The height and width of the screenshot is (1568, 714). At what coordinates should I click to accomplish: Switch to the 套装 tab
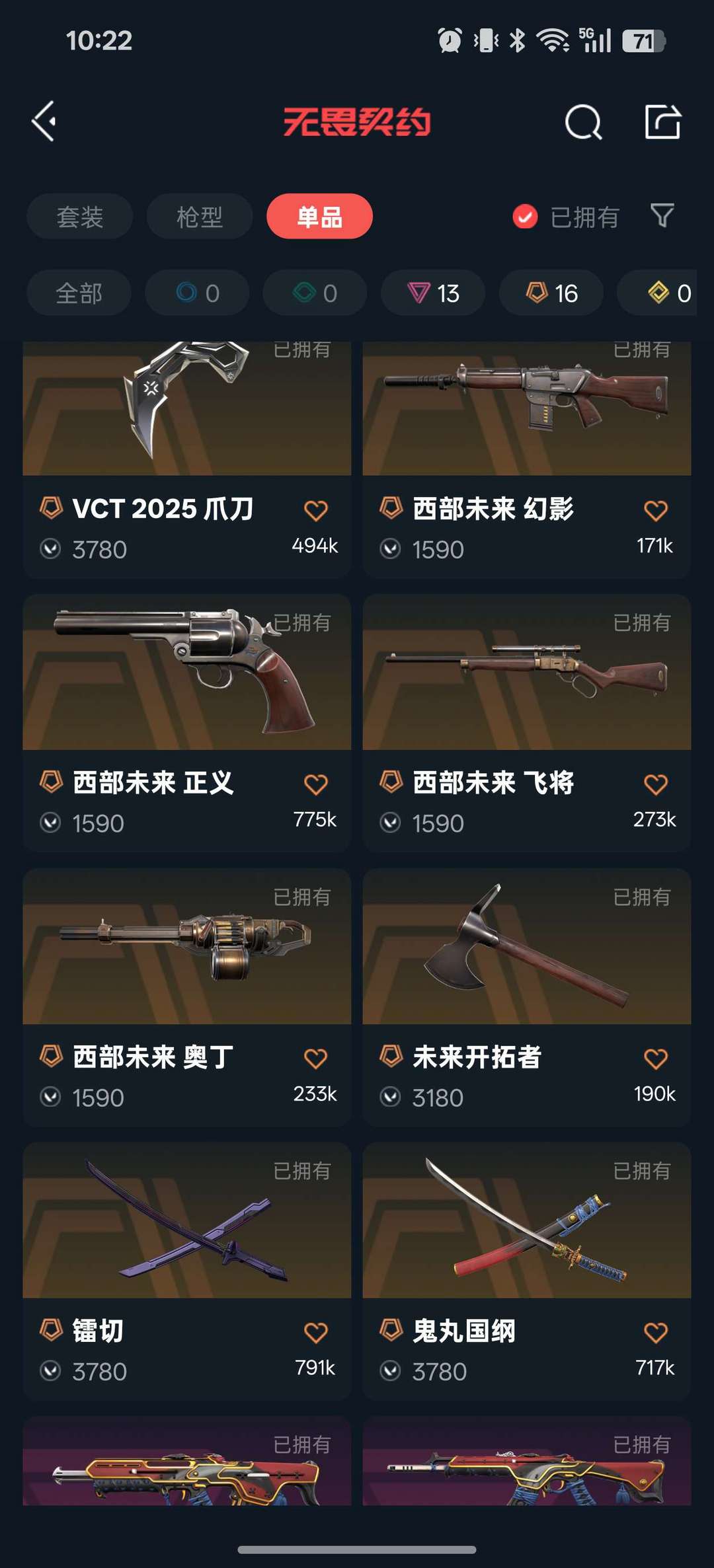pos(79,216)
